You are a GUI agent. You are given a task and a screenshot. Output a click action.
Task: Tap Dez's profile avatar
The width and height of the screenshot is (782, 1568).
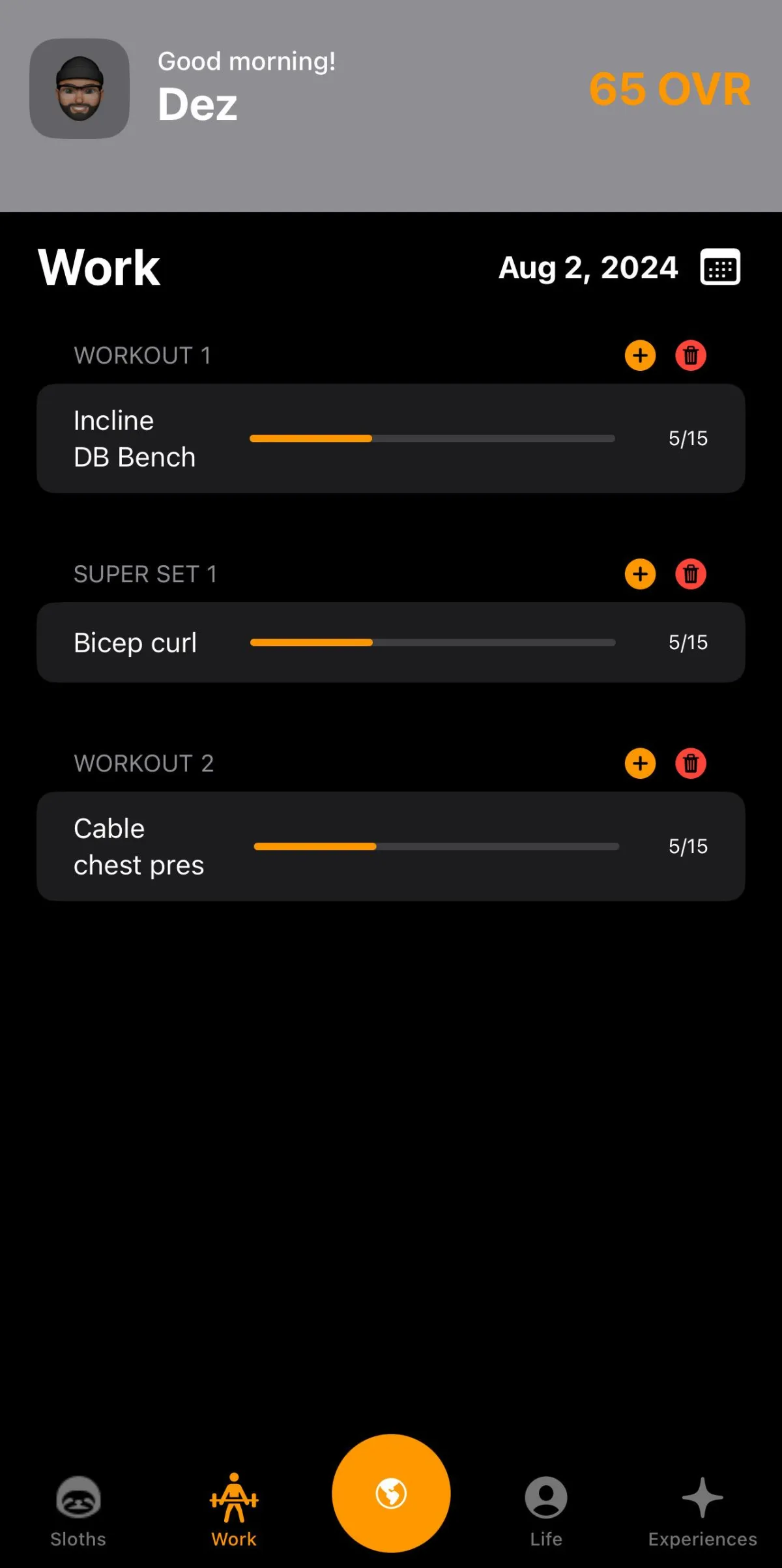coord(80,89)
